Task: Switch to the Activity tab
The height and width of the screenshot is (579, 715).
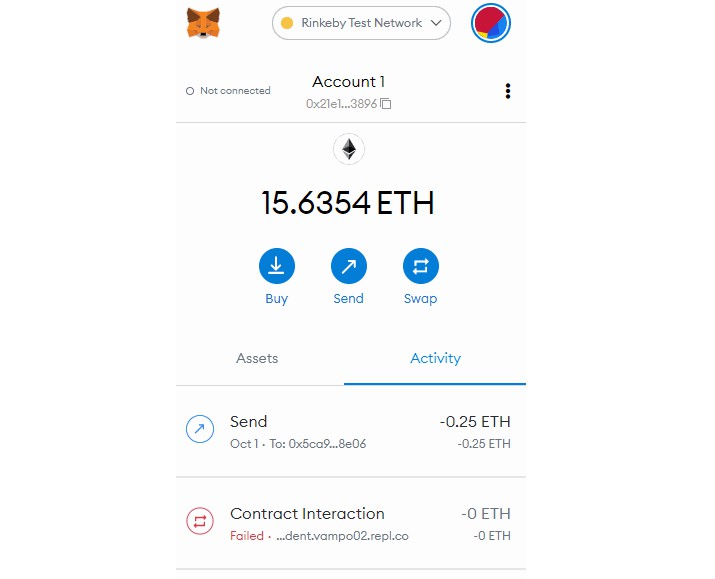Action: (x=435, y=358)
